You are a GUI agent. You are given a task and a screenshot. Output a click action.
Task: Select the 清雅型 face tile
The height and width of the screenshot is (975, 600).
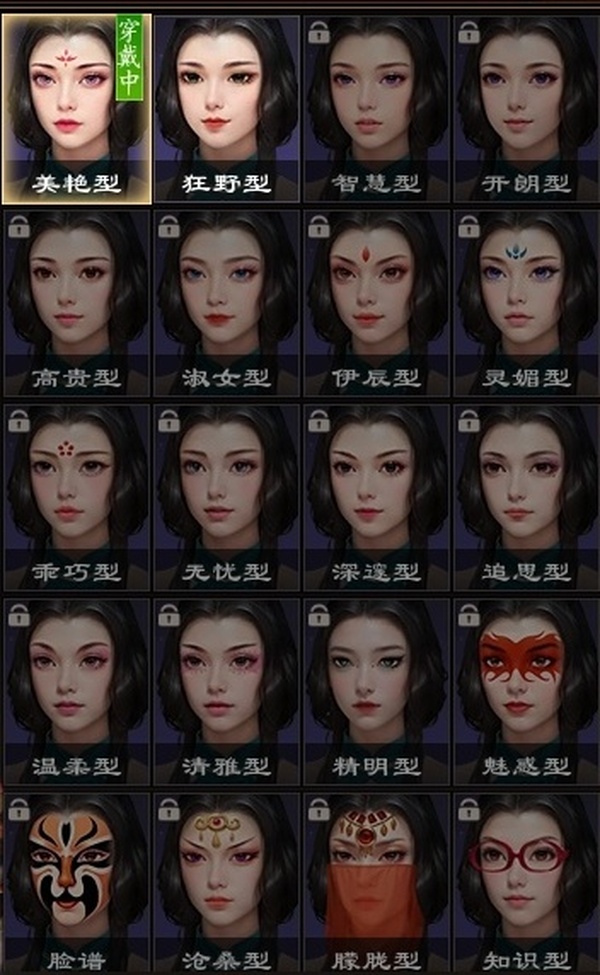pyautogui.click(x=226, y=690)
